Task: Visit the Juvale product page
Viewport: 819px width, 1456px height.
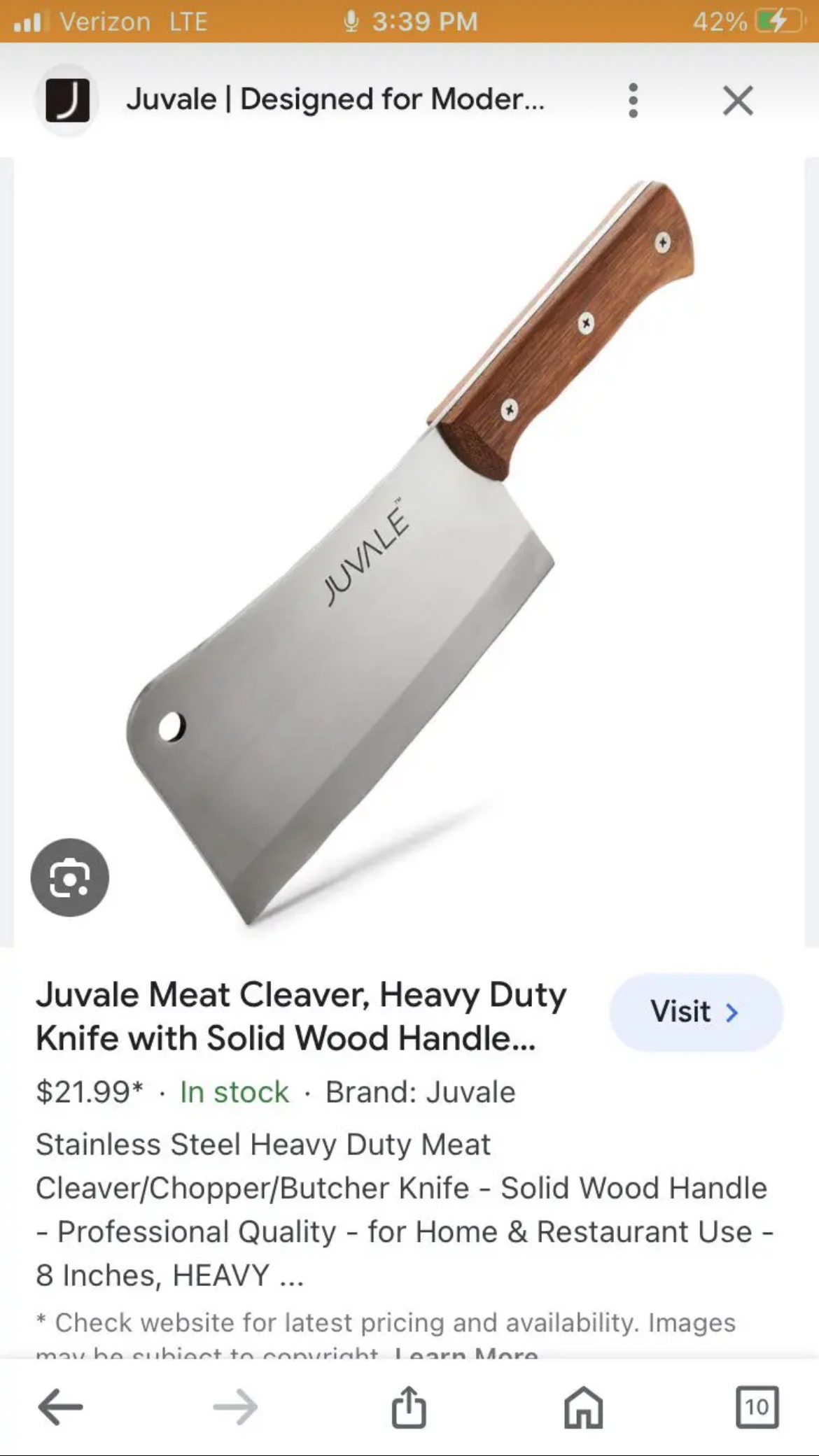Action: 696,1012
